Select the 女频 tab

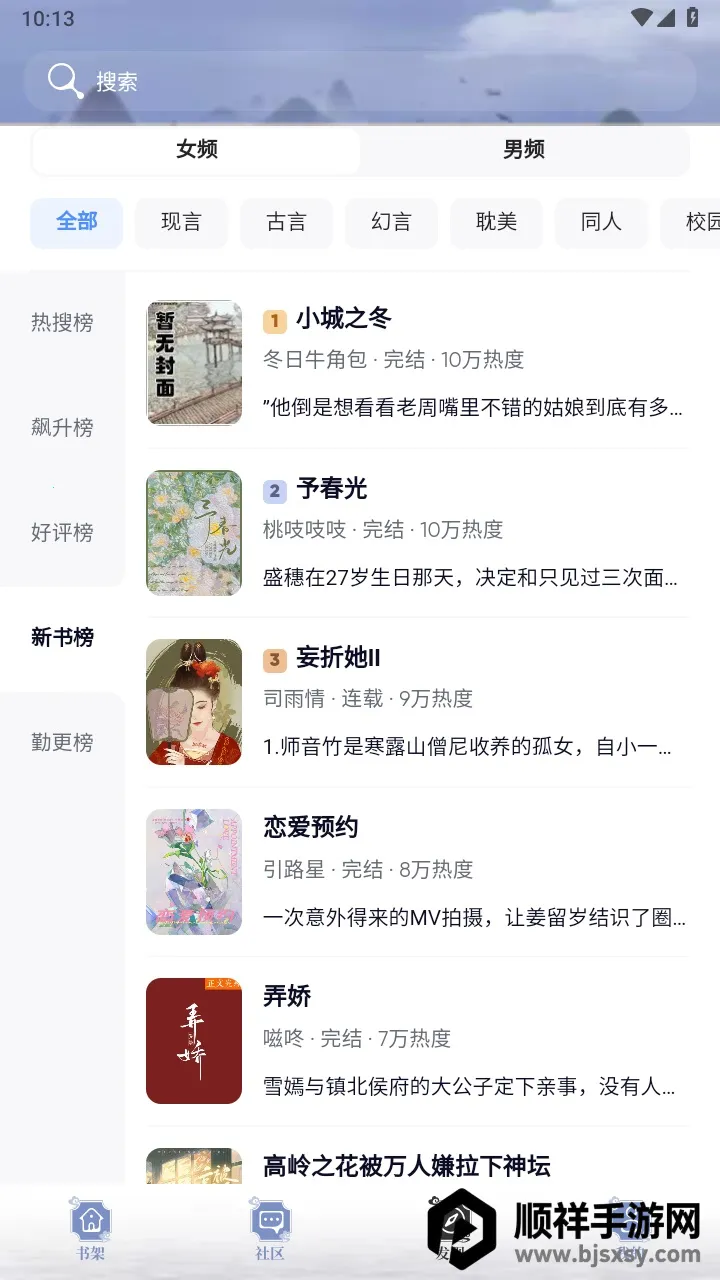pyautogui.click(x=197, y=150)
